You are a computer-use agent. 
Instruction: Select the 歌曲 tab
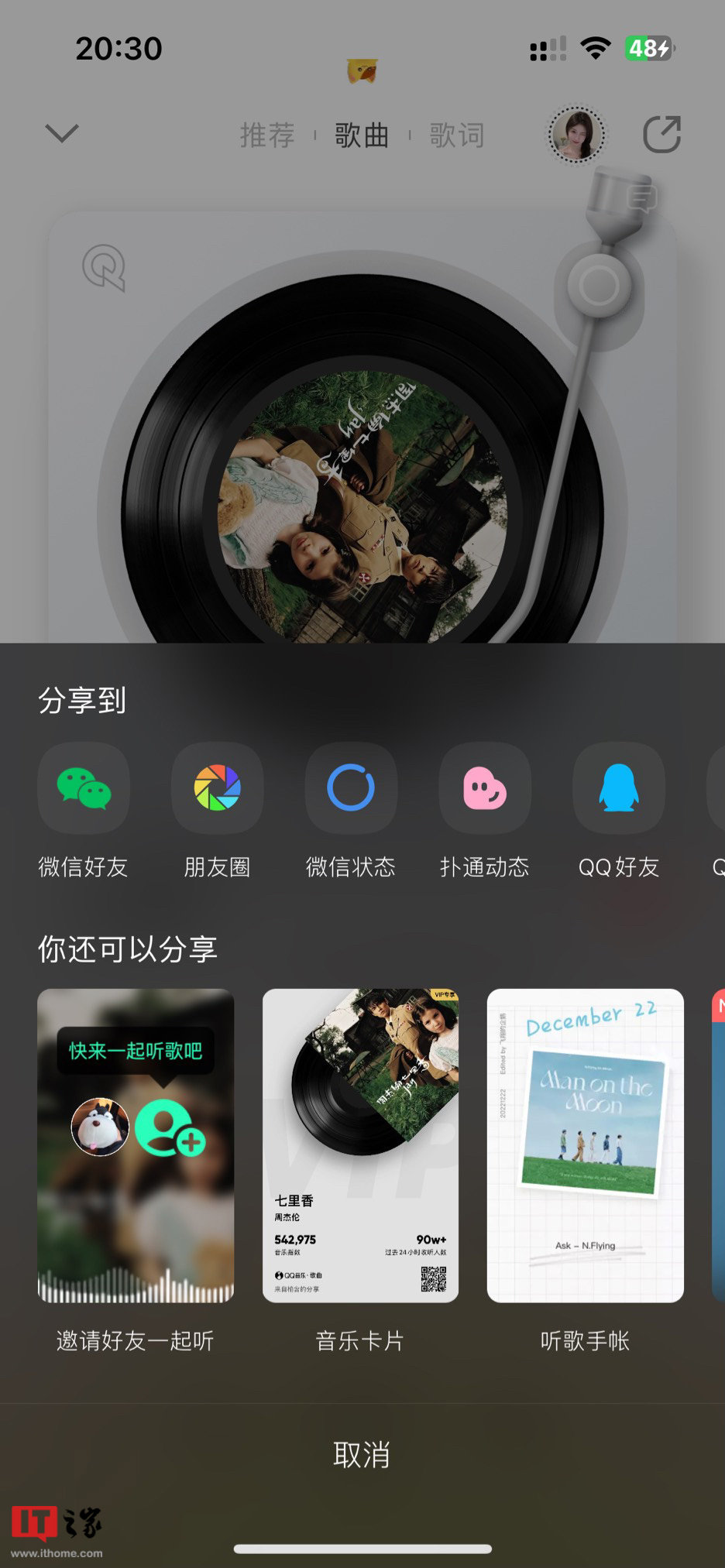click(x=362, y=136)
